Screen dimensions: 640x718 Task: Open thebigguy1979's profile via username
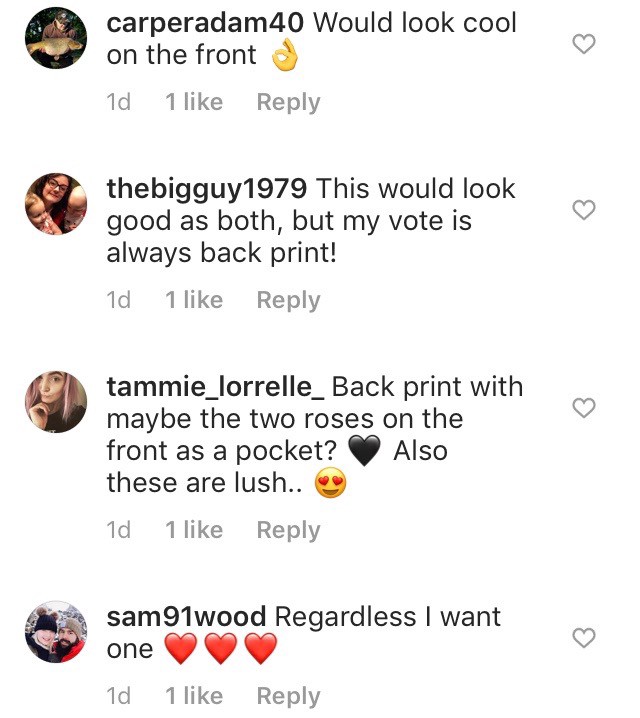point(210,188)
